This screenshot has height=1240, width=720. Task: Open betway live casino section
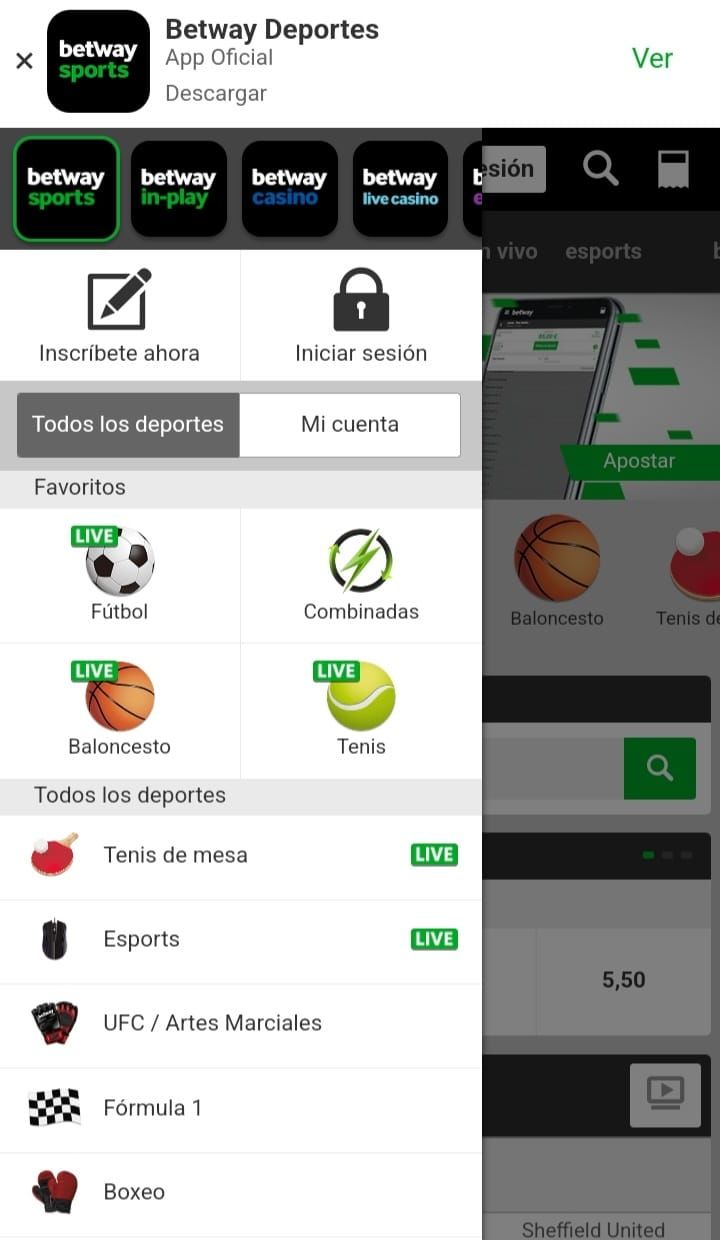coord(400,188)
